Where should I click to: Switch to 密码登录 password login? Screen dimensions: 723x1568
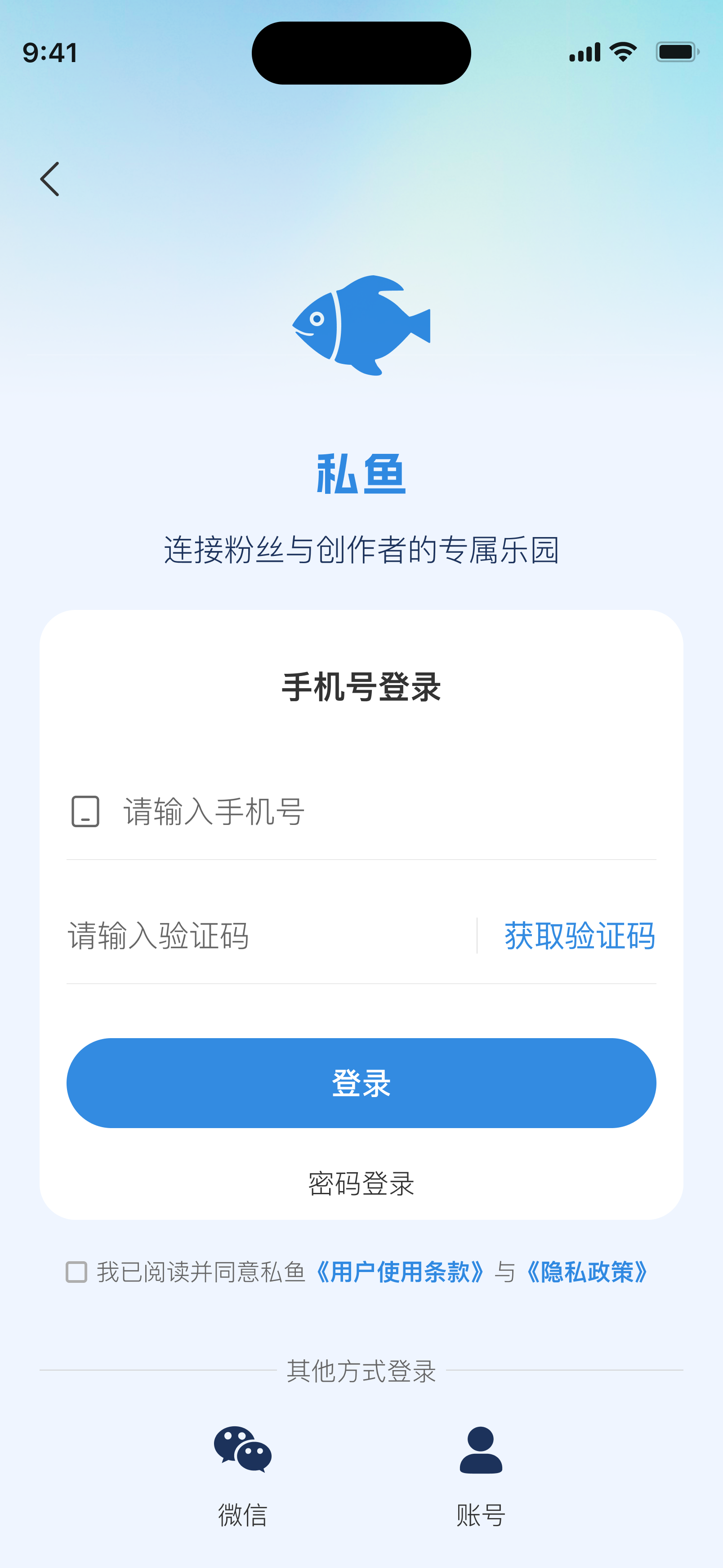[361, 1181]
